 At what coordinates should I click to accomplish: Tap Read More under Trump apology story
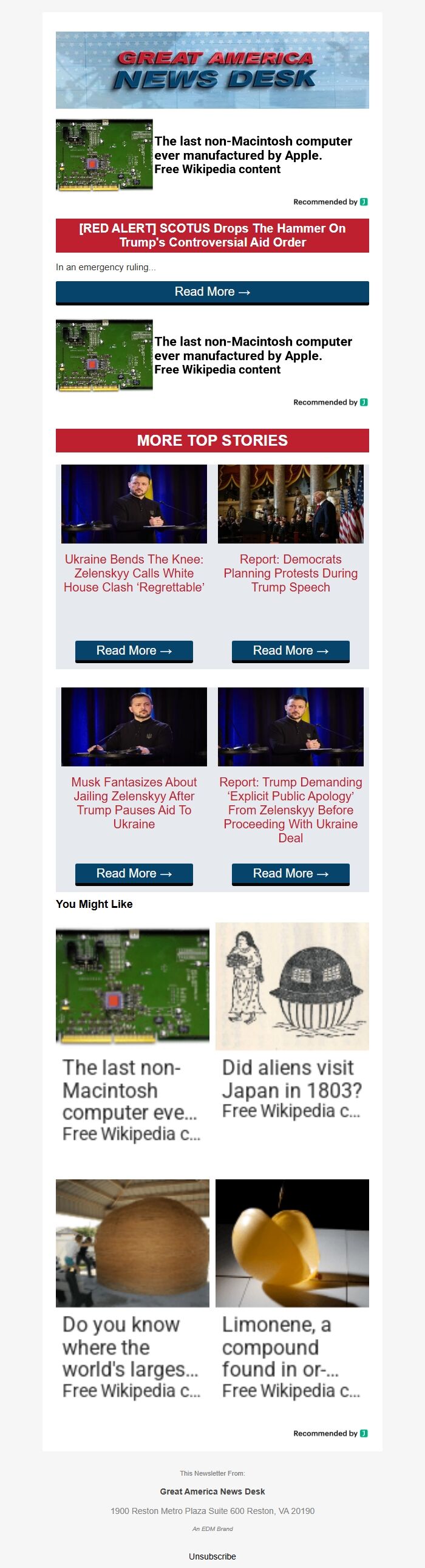(x=290, y=873)
